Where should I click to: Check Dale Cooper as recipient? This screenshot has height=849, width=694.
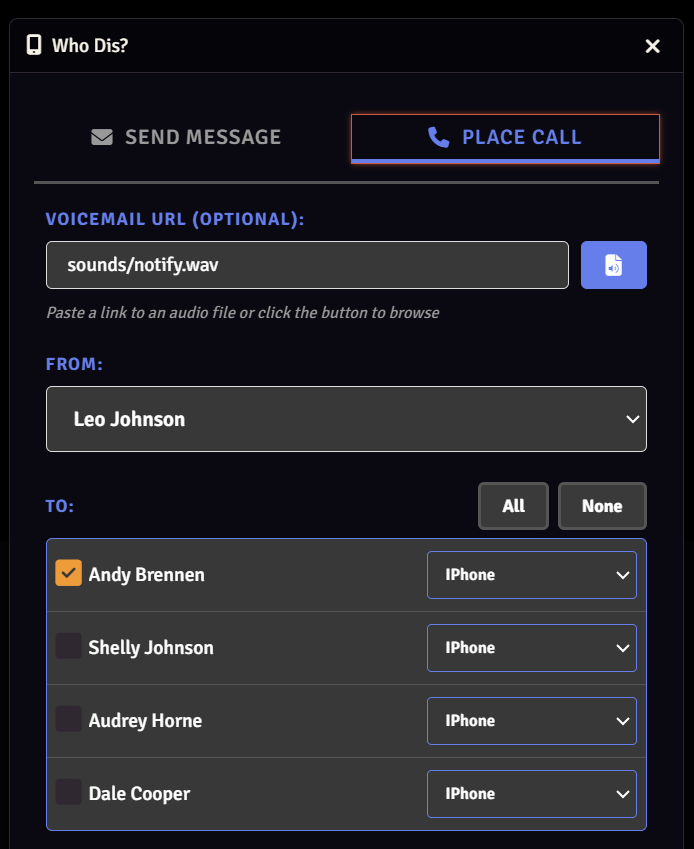point(68,793)
